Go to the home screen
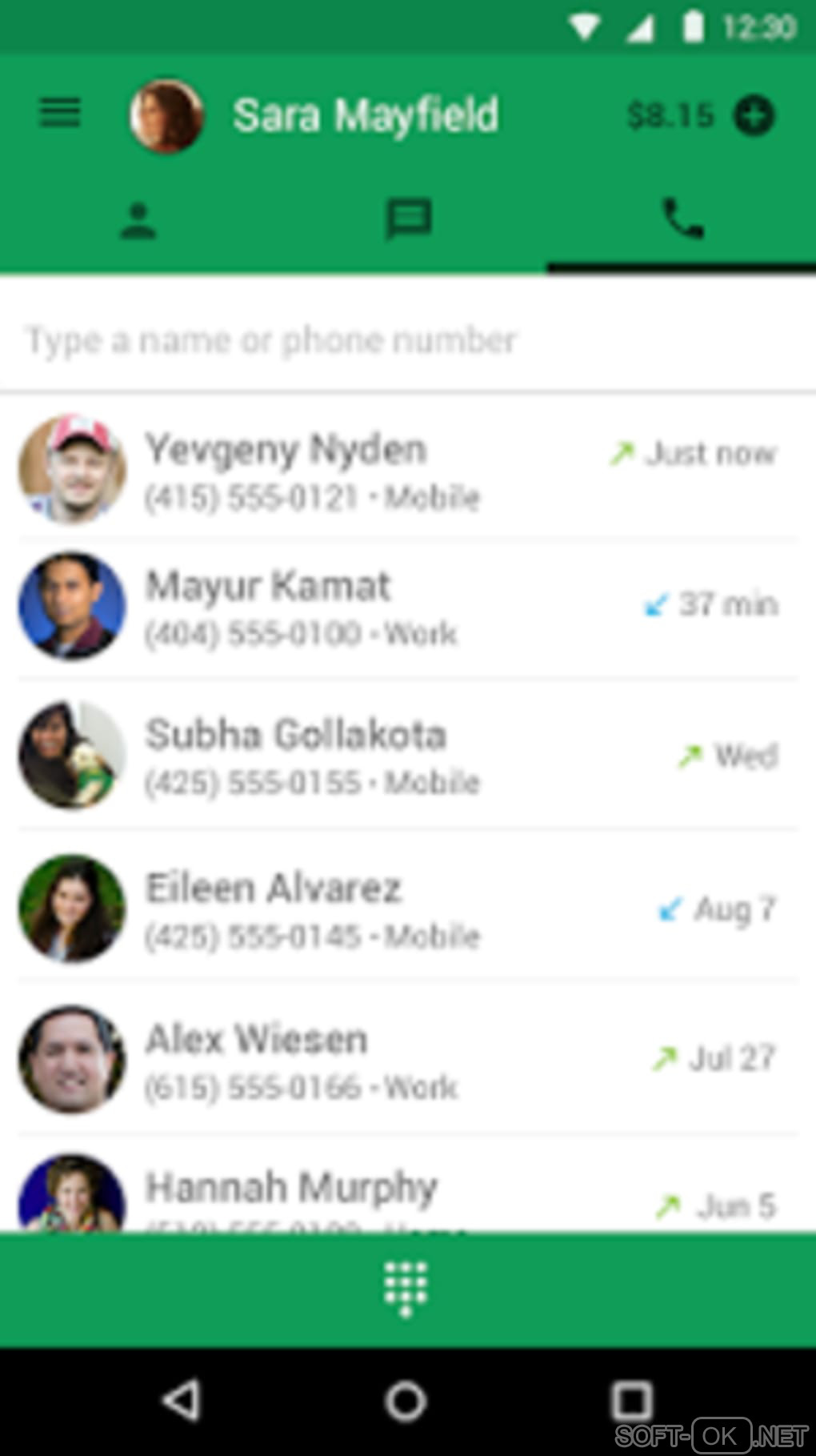Screen dimensions: 816x1456 click(406, 1401)
